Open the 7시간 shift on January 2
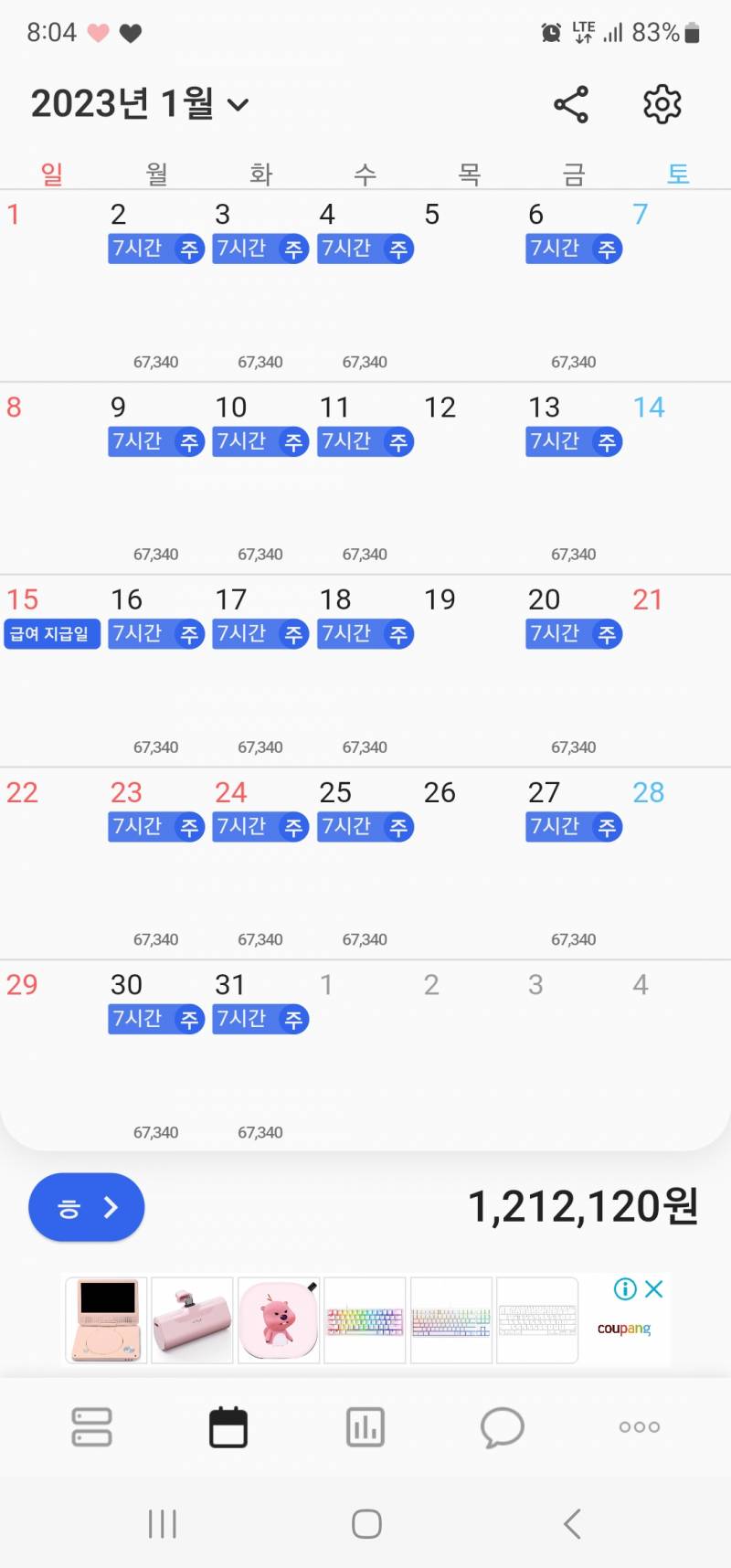This screenshot has width=731, height=1568. coord(156,249)
